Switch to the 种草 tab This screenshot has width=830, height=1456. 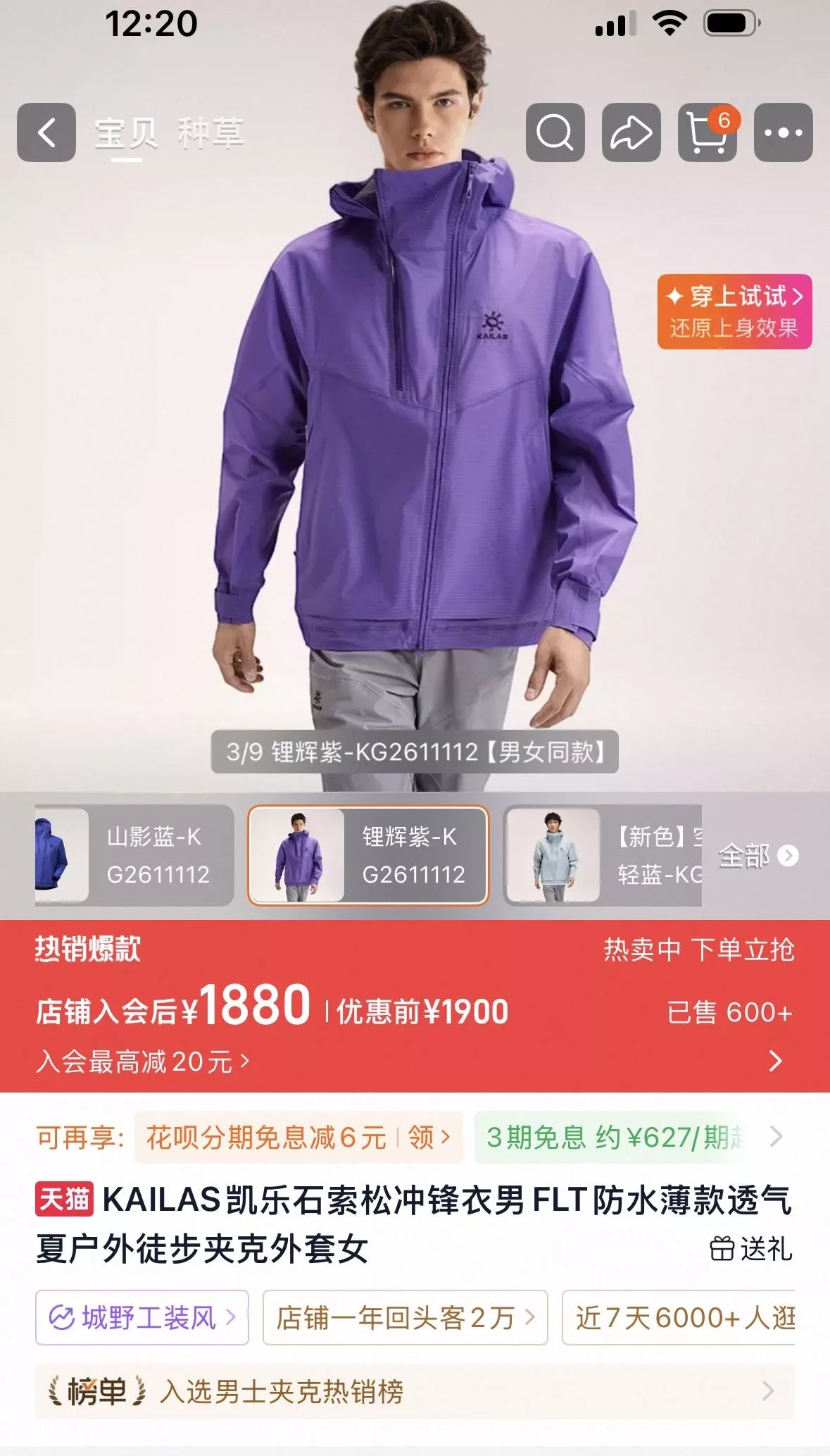click(210, 133)
